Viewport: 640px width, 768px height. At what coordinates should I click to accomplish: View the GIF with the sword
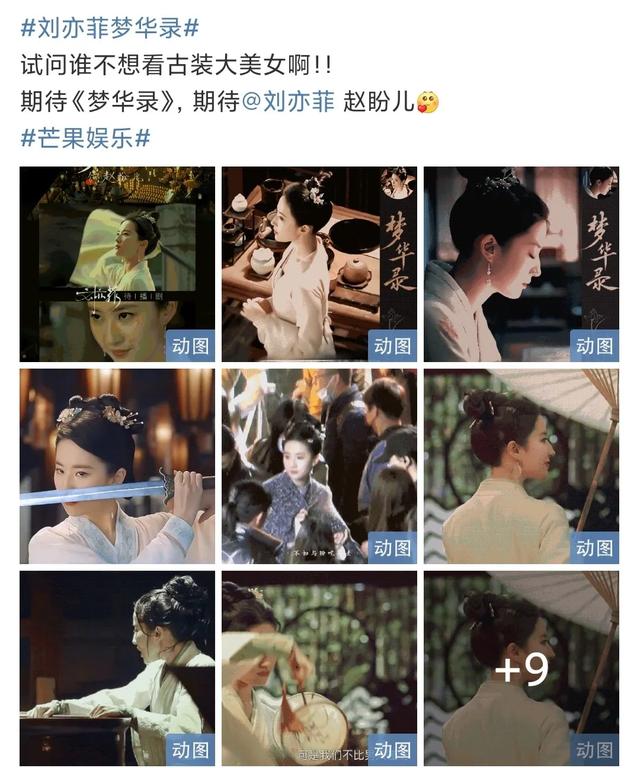tap(117, 466)
